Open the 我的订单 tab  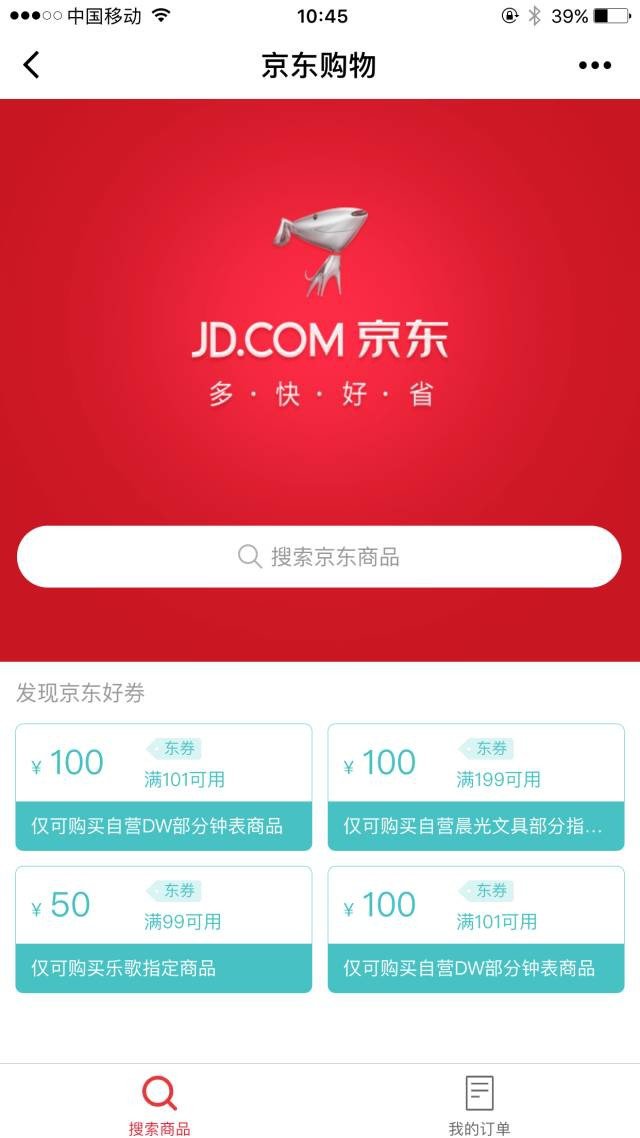coord(479,1105)
